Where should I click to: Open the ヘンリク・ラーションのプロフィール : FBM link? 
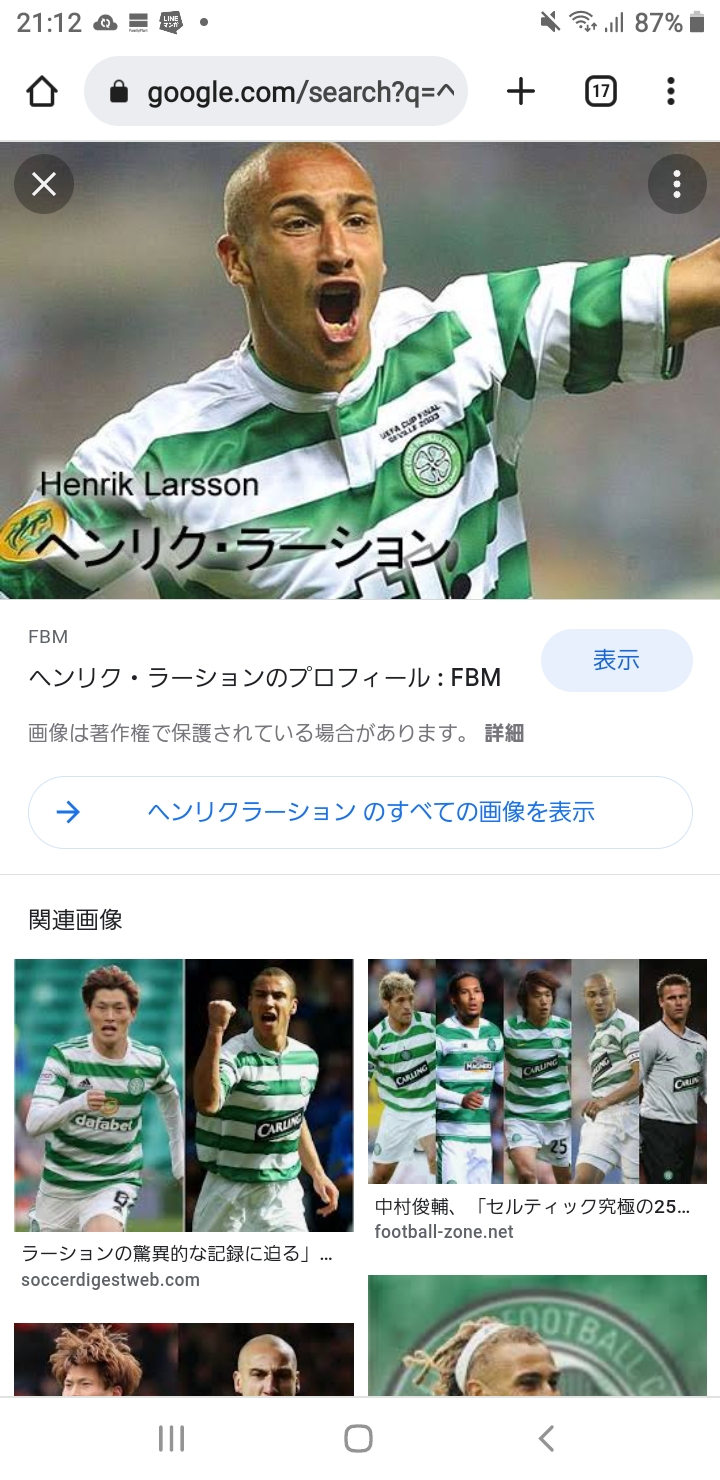(x=265, y=678)
